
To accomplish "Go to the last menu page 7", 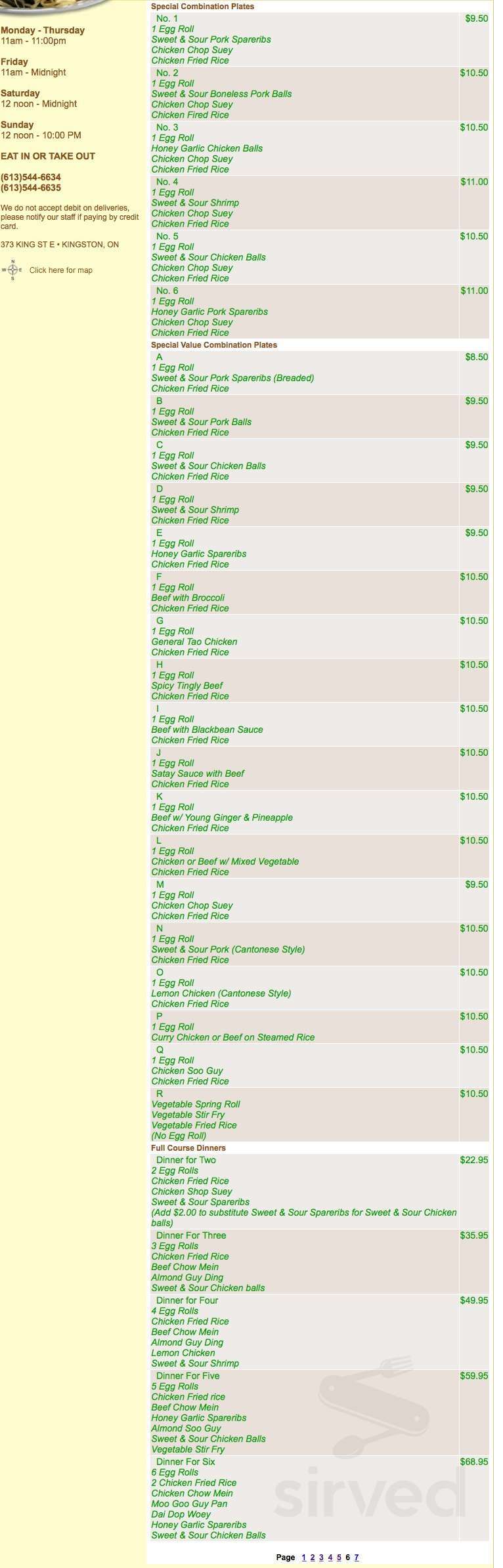I will (x=357, y=1558).
